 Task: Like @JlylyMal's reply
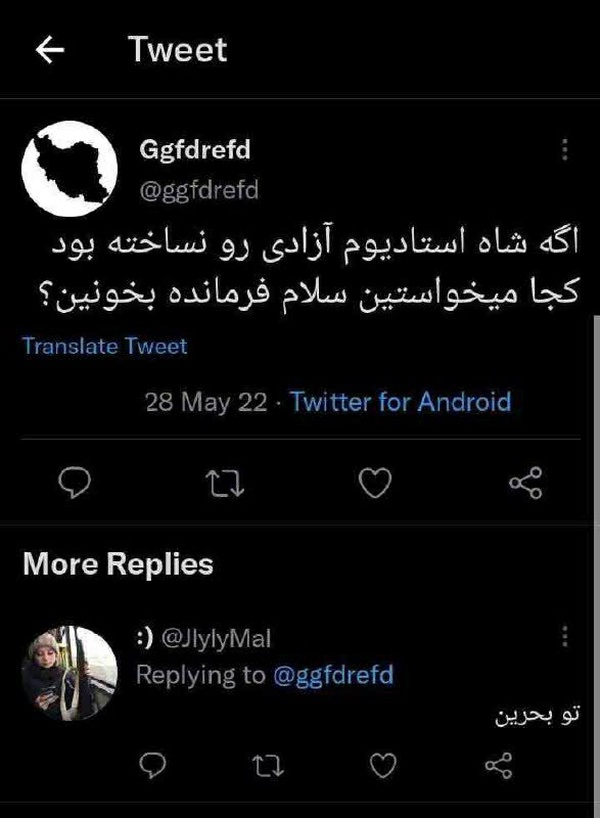[383, 765]
